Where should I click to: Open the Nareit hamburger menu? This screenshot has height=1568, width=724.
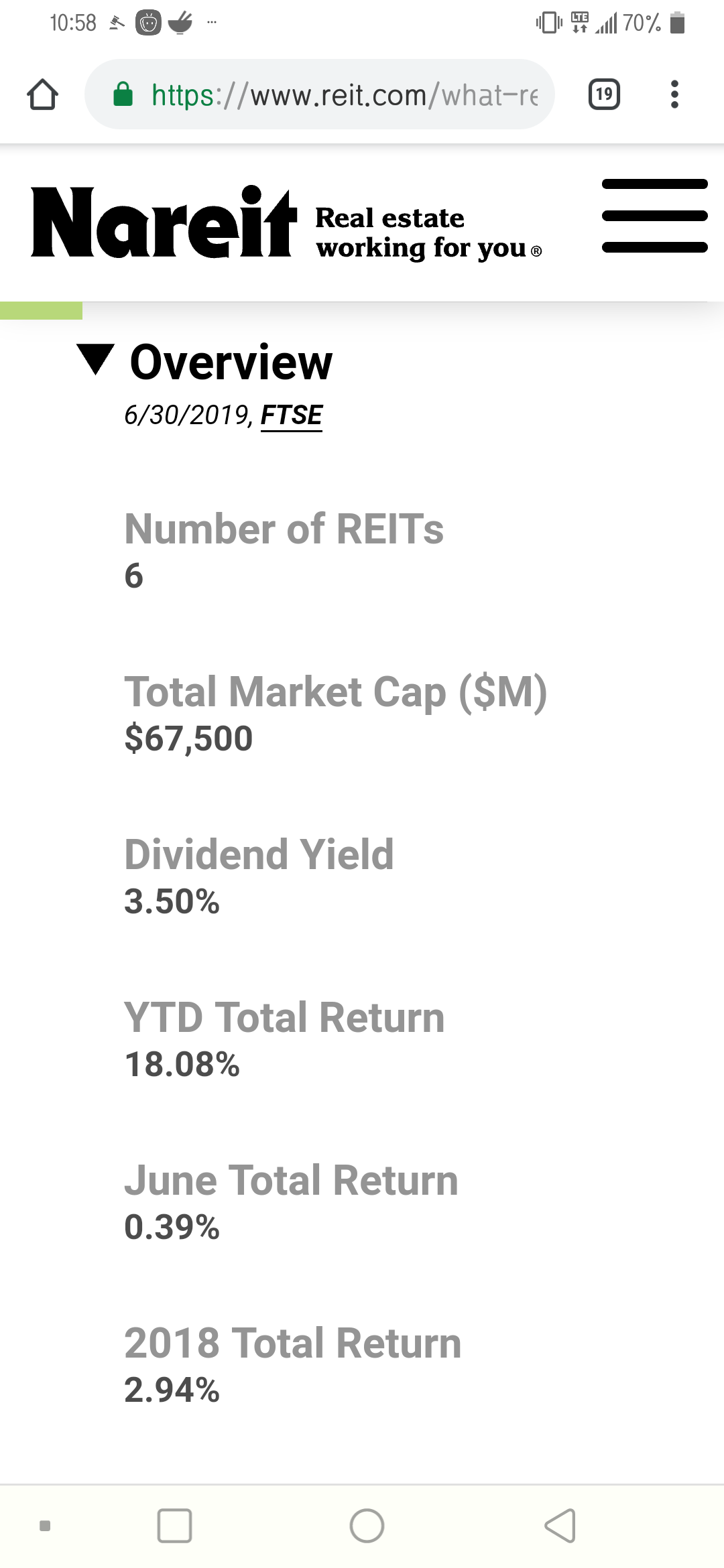click(x=654, y=216)
